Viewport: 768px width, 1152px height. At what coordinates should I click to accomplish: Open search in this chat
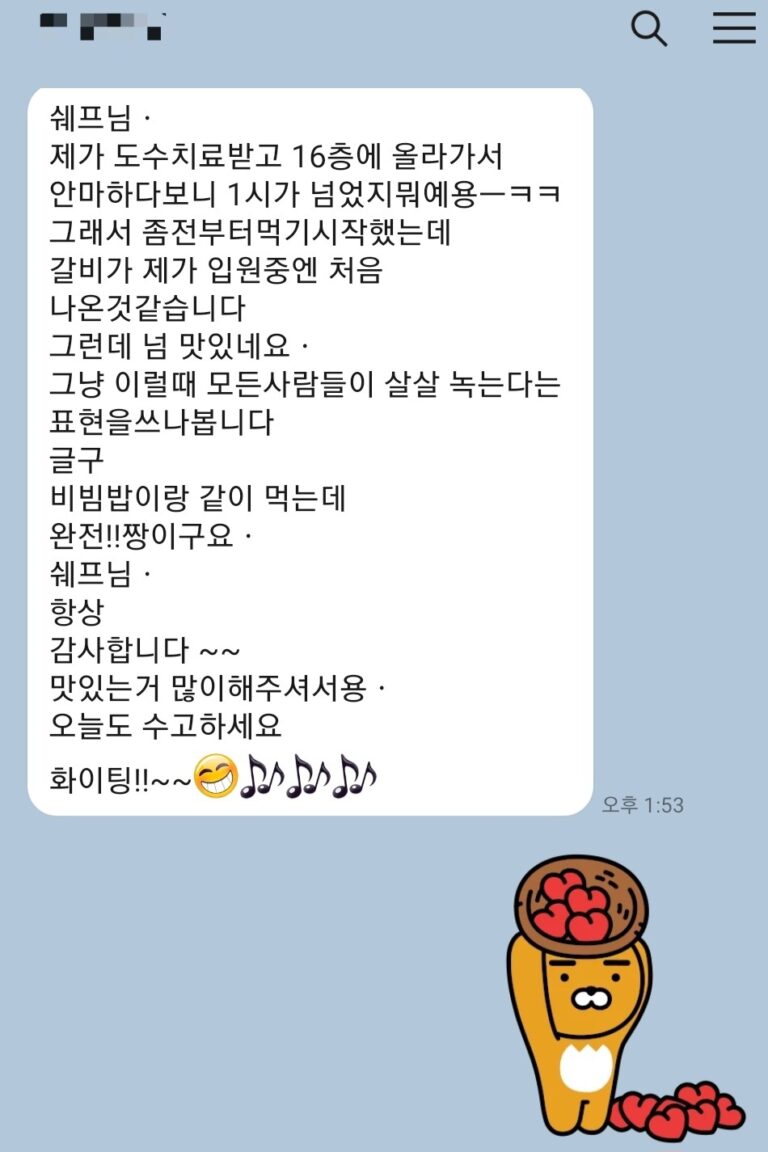[x=649, y=29]
